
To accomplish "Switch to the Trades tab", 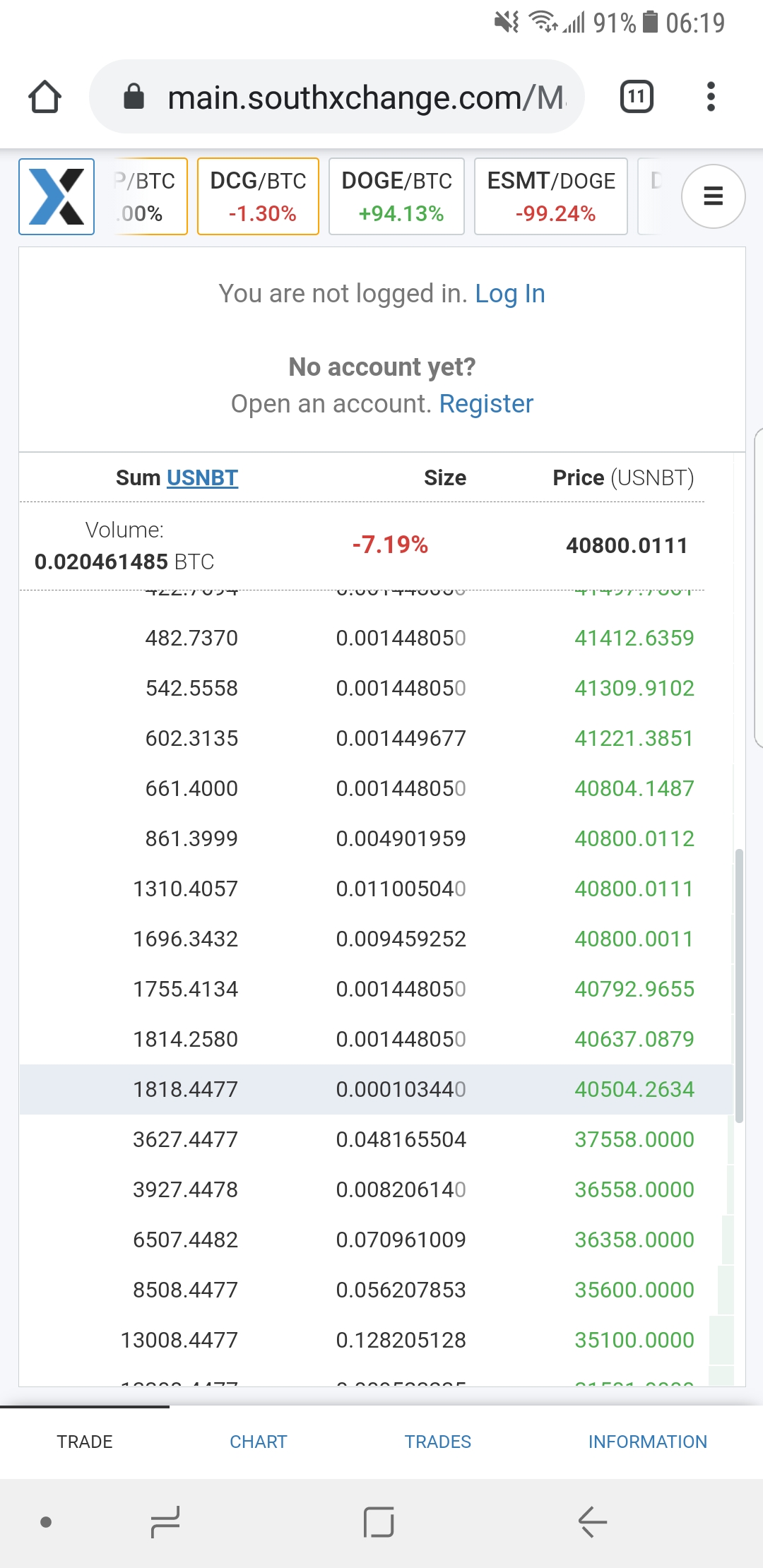I will [x=438, y=1442].
